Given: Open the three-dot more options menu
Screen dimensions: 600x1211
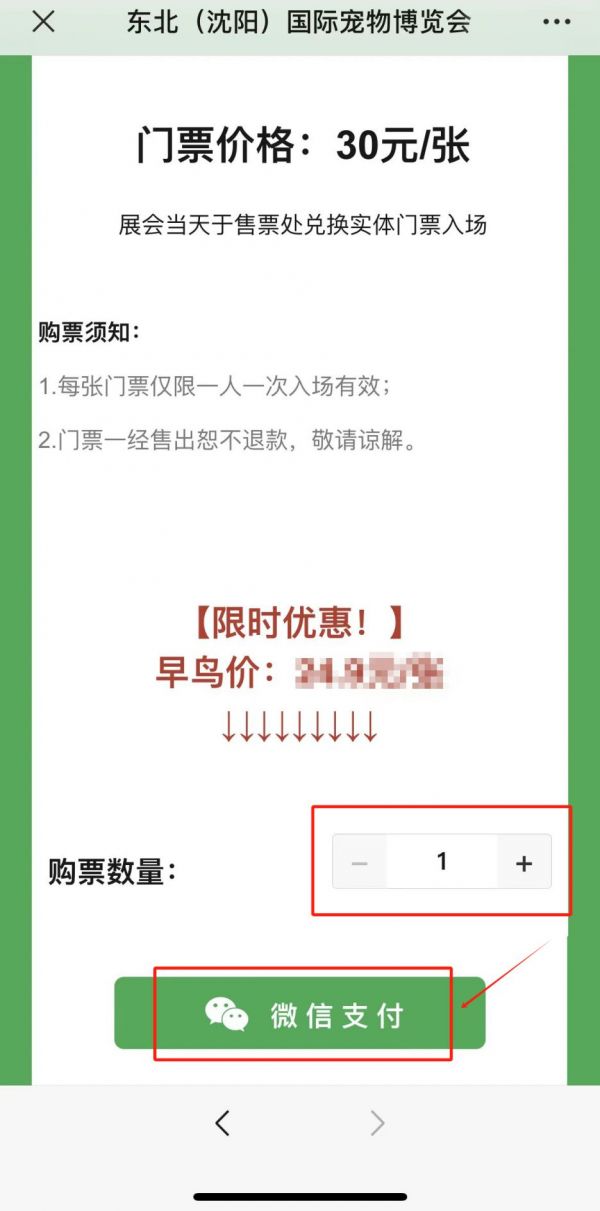Looking at the screenshot, I should pos(557,22).
